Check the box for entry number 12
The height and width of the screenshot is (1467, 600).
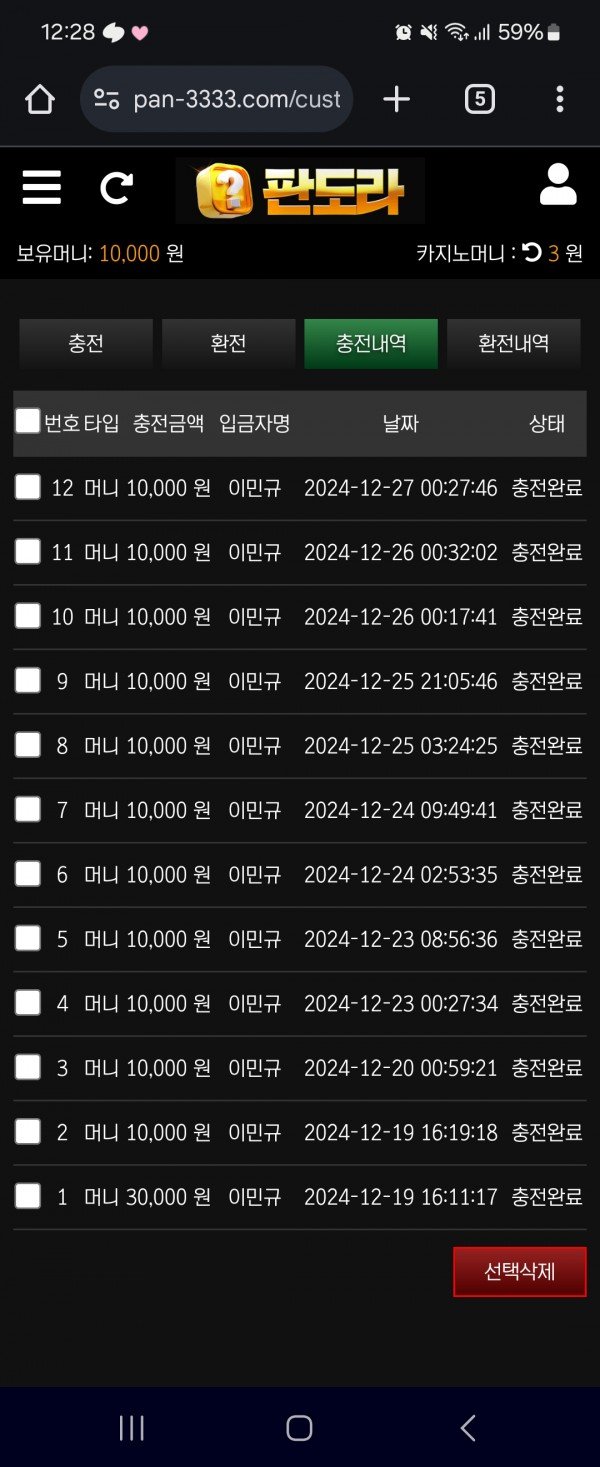point(28,488)
